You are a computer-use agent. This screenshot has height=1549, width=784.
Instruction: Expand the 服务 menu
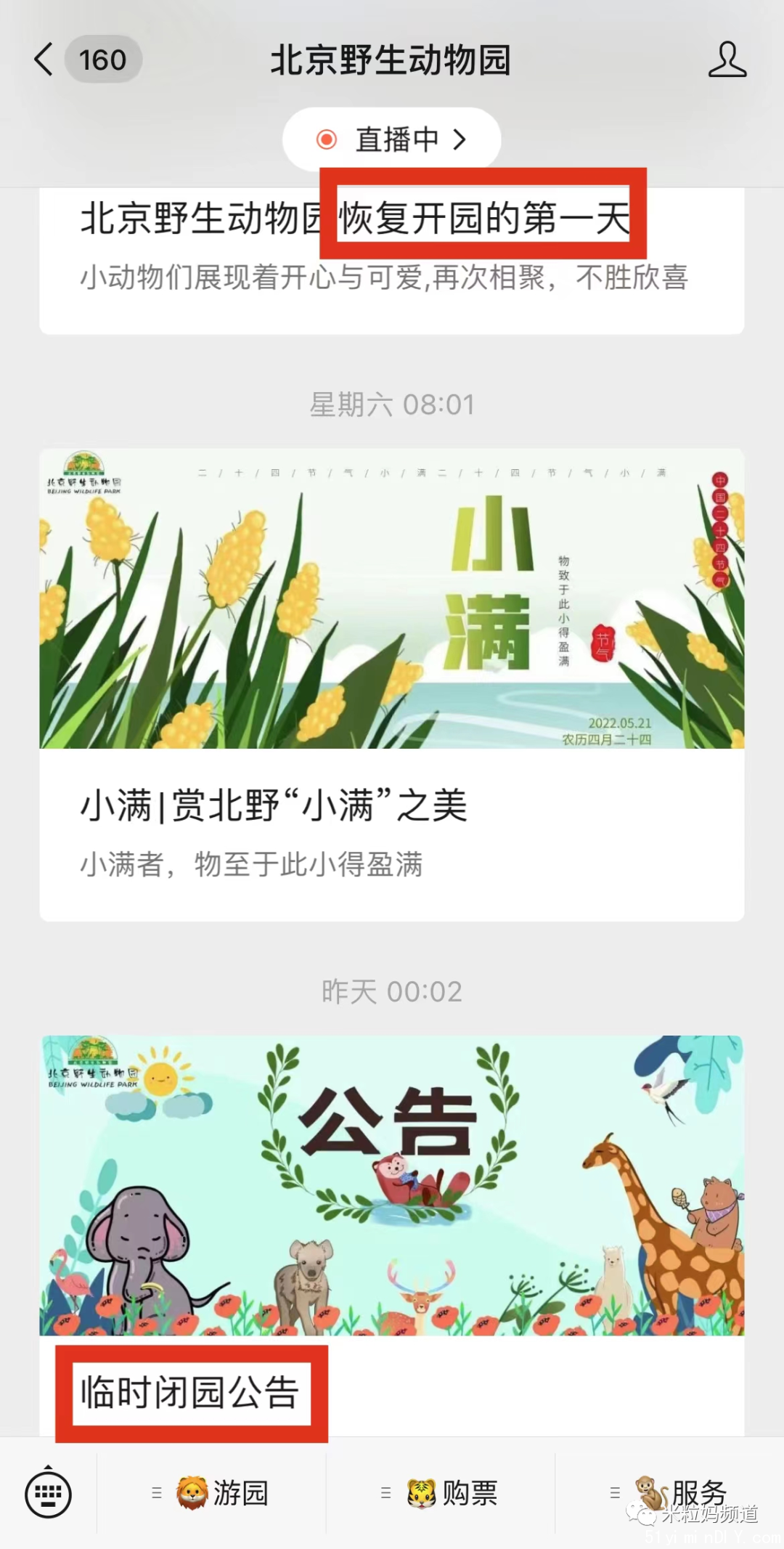[669, 1493]
